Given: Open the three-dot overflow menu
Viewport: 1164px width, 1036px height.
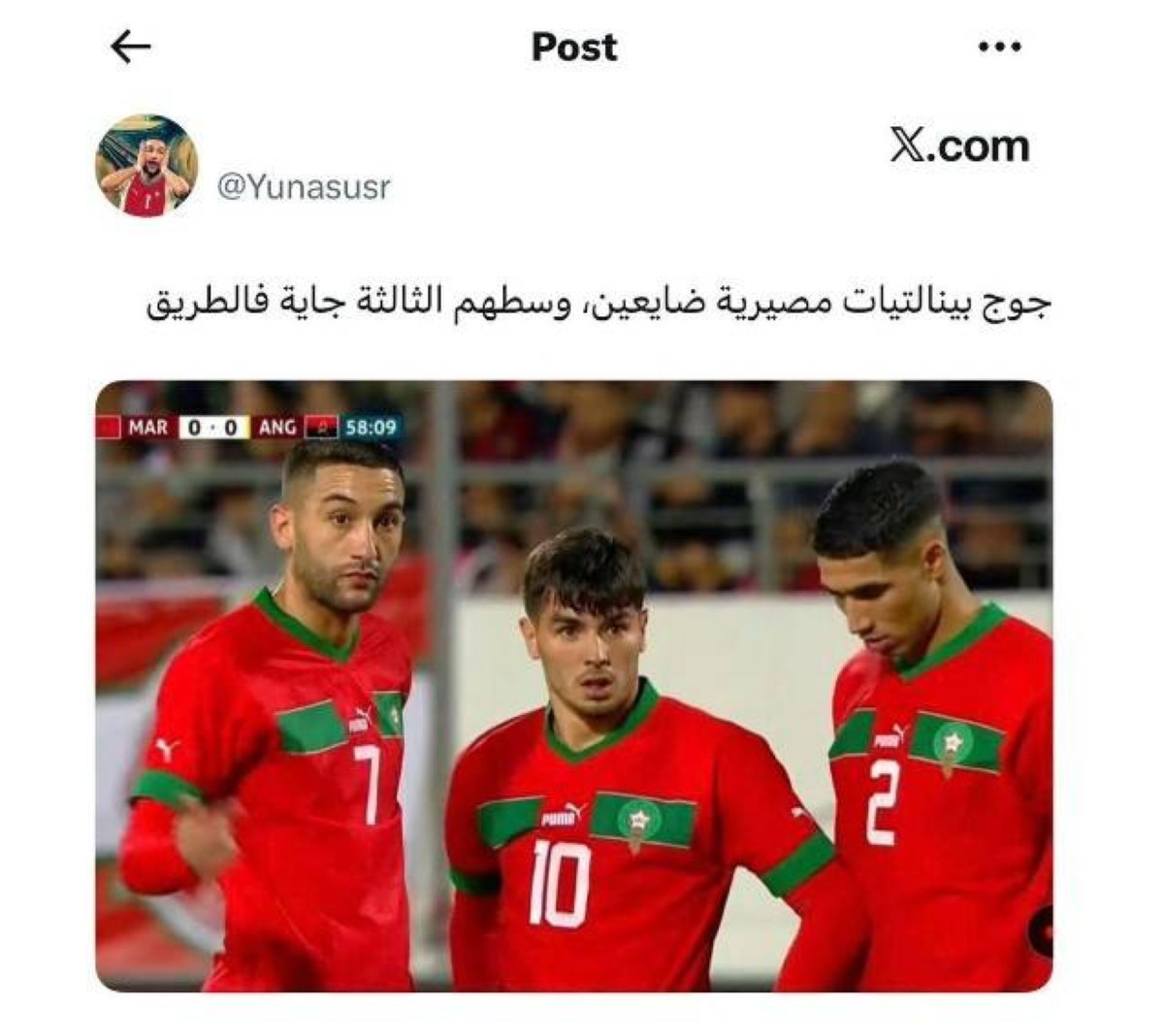Looking at the screenshot, I should click(999, 47).
